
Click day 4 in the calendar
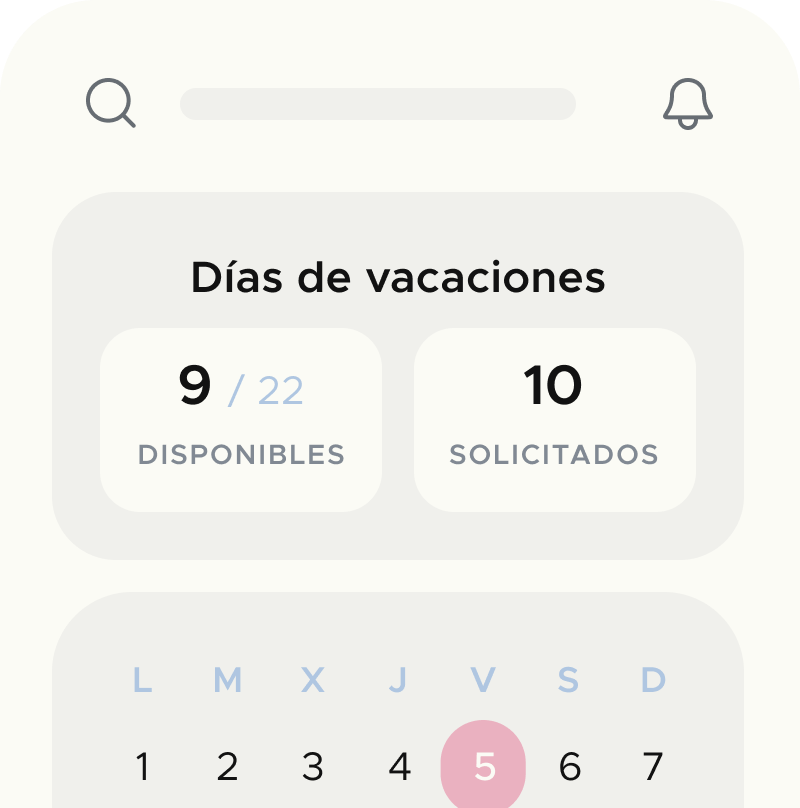coord(400,767)
